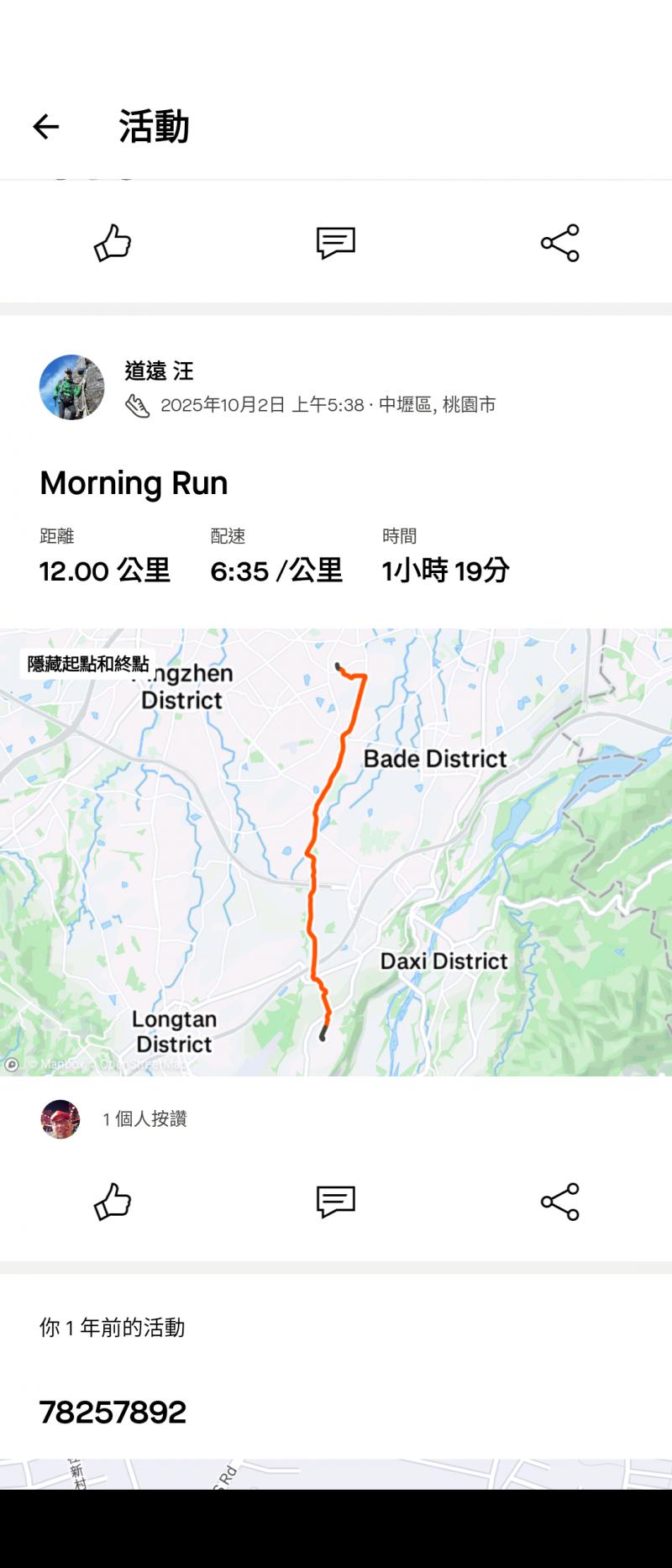The height and width of the screenshot is (1568, 672).
Task: Like the Morning Run activity below its map
Action: 113,1202
